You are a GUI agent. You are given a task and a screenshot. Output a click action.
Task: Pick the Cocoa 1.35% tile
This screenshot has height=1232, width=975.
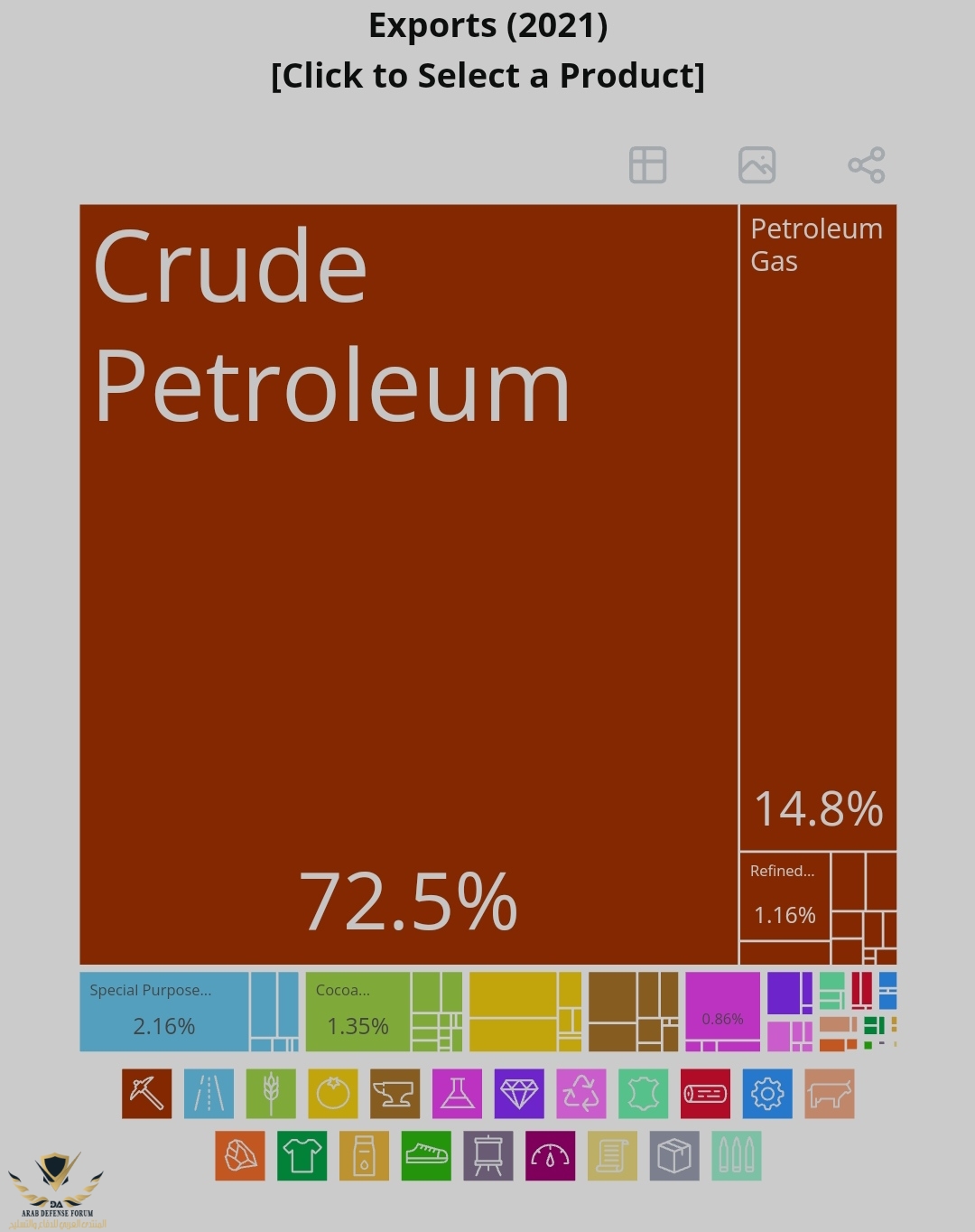tap(357, 1011)
